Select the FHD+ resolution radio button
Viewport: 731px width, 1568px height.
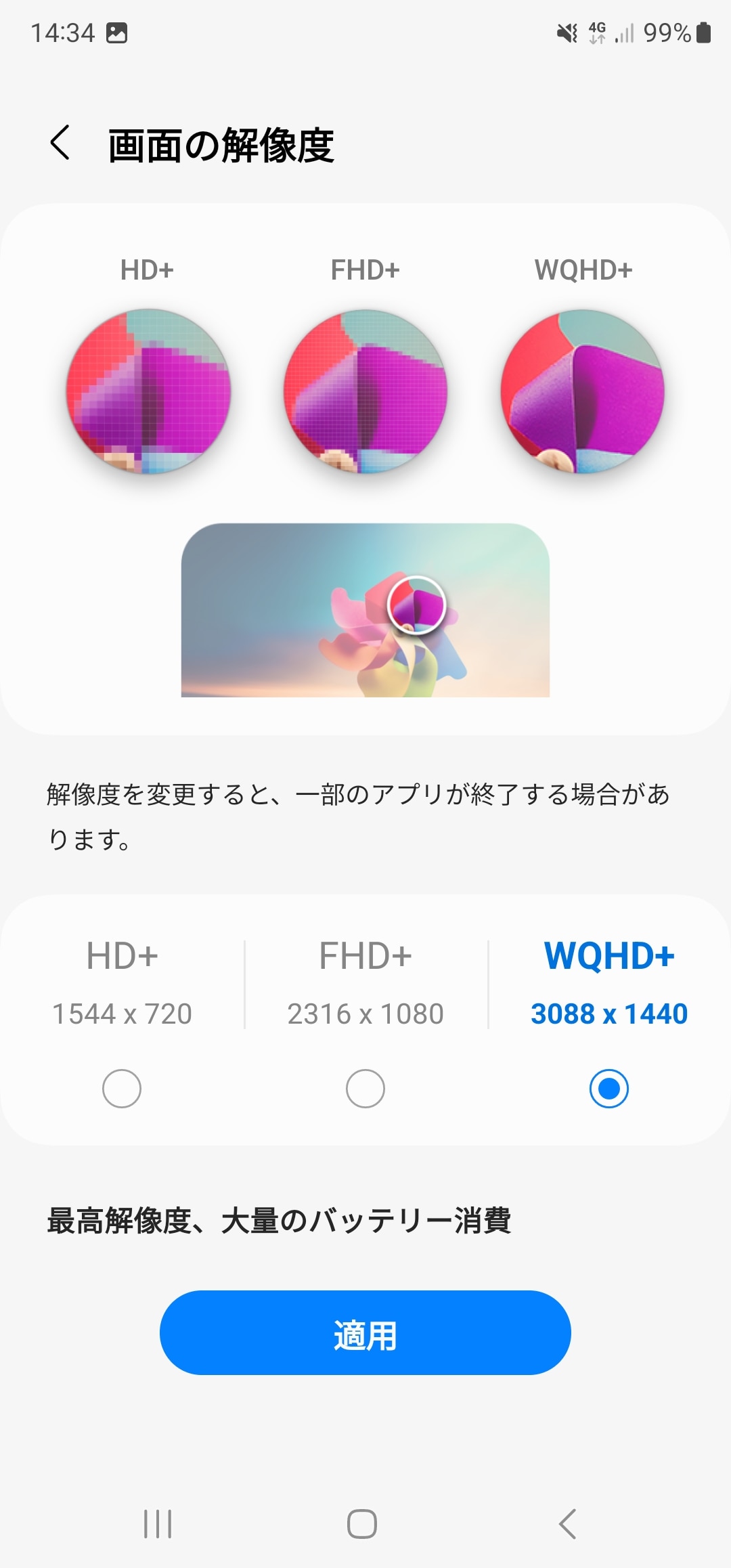(365, 1089)
